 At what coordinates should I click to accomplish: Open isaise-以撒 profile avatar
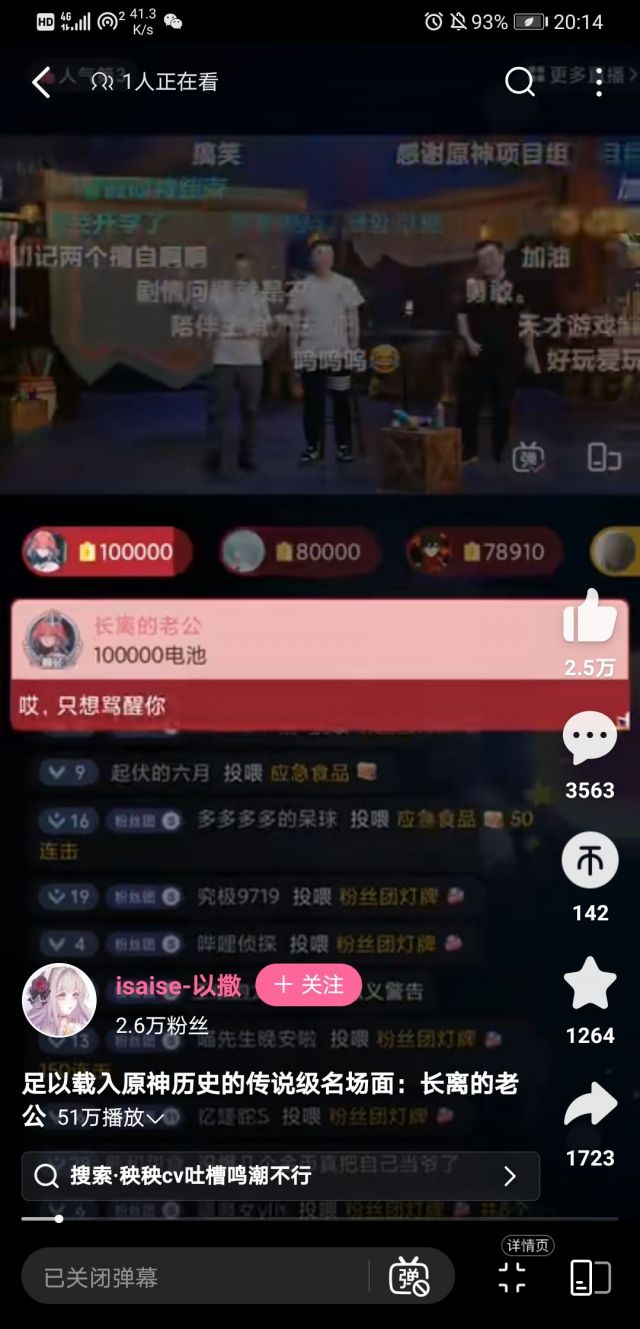click(59, 1000)
